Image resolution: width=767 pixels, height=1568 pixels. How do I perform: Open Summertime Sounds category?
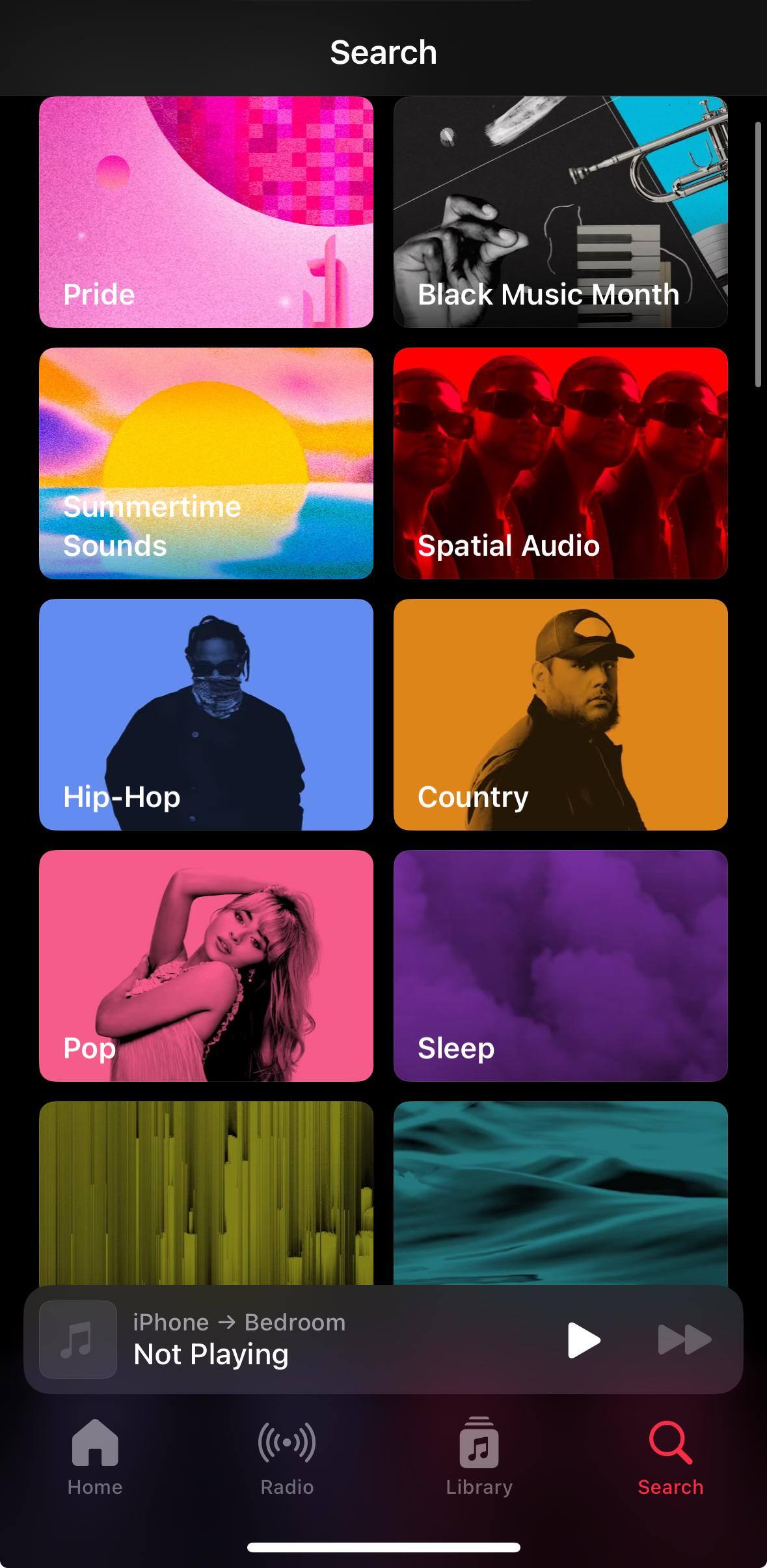click(x=206, y=463)
